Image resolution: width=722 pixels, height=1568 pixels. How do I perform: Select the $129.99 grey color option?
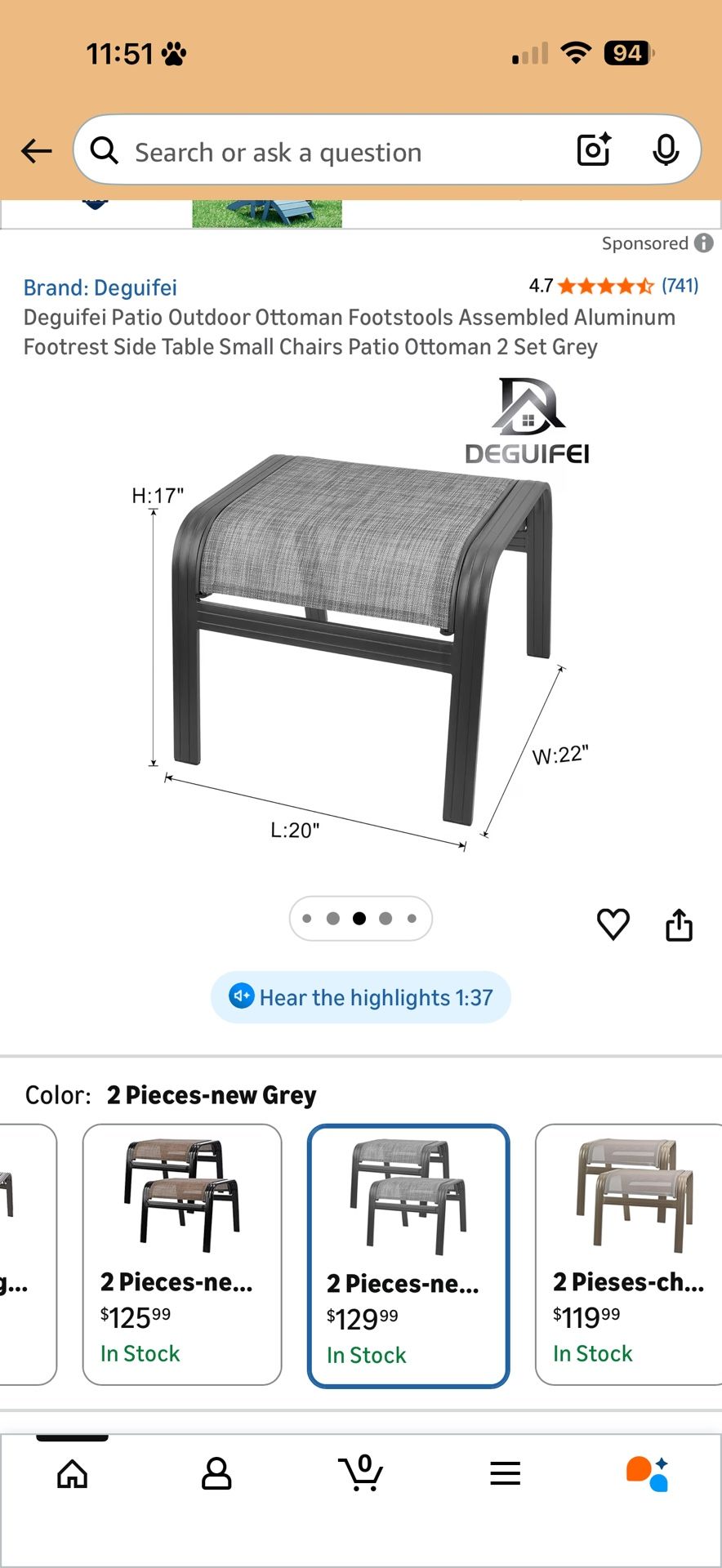(408, 1255)
